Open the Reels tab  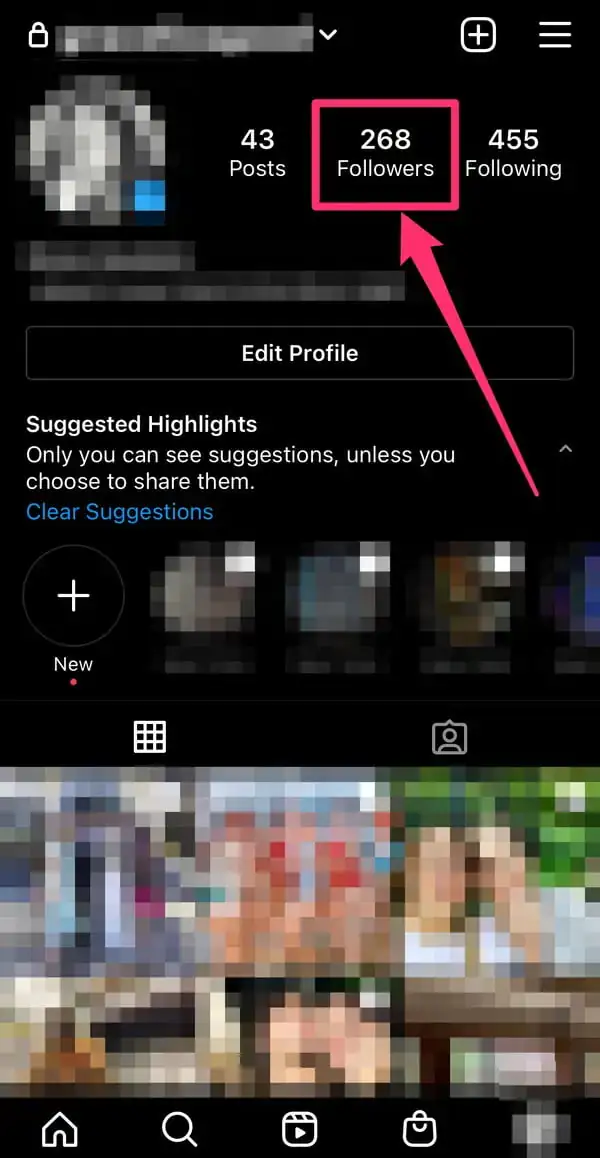pyautogui.click(x=299, y=1129)
